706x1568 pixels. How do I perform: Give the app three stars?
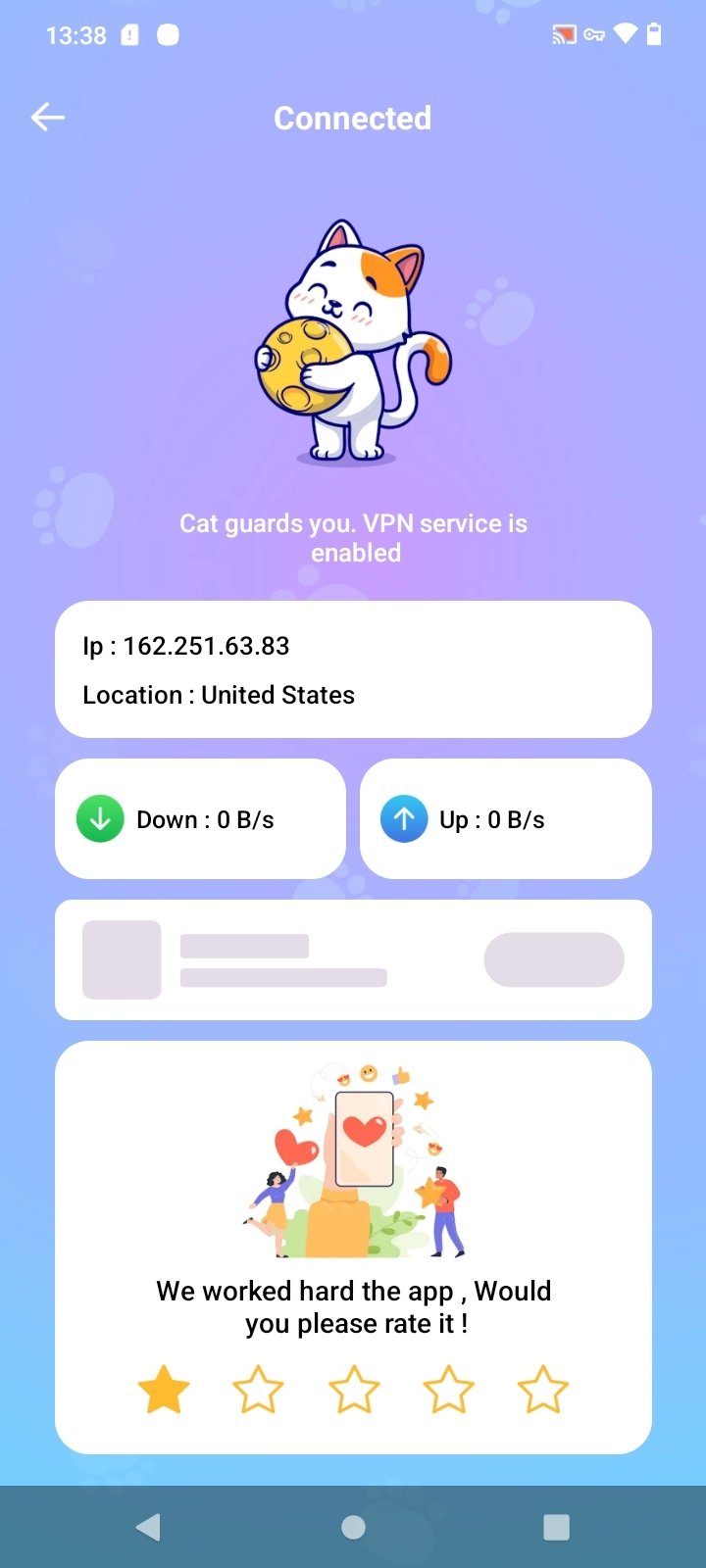click(353, 1390)
